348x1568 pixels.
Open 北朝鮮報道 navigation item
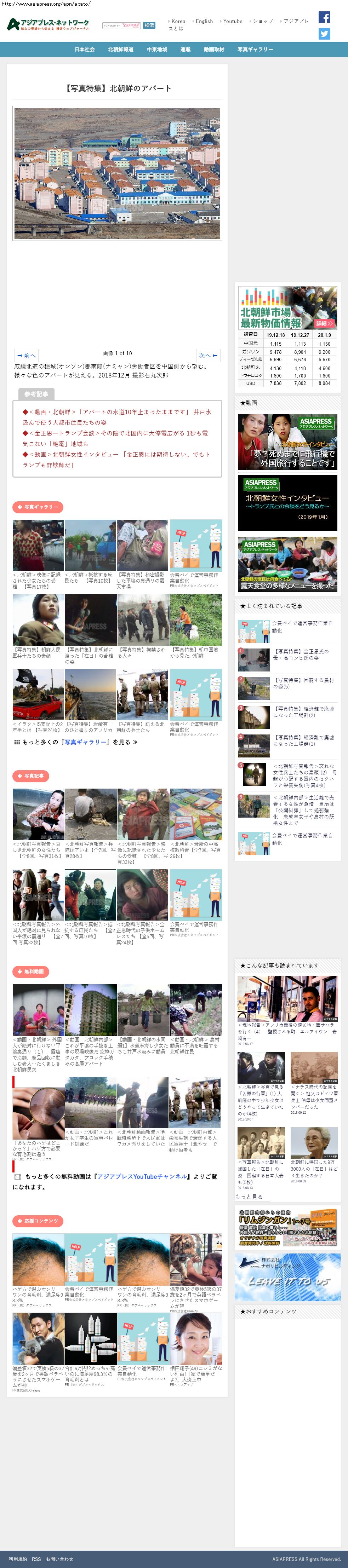(121, 49)
